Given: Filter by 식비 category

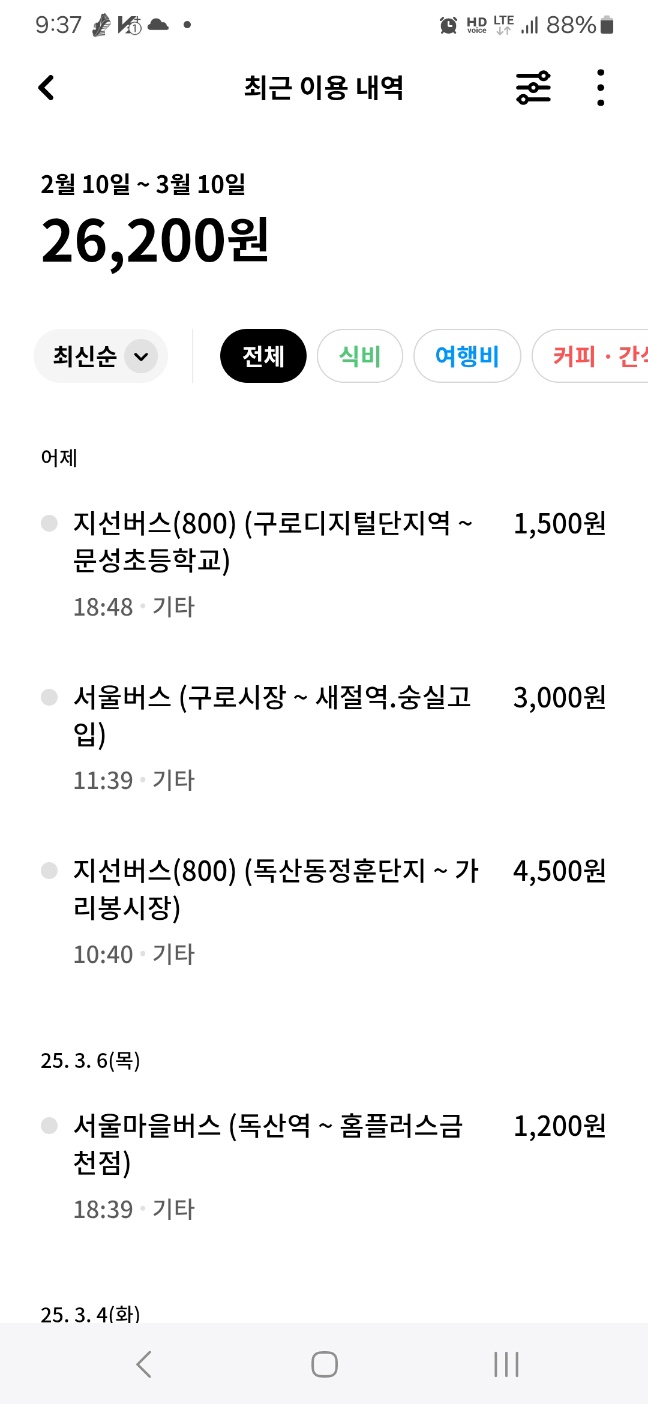Looking at the screenshot, I should [360, 356].
